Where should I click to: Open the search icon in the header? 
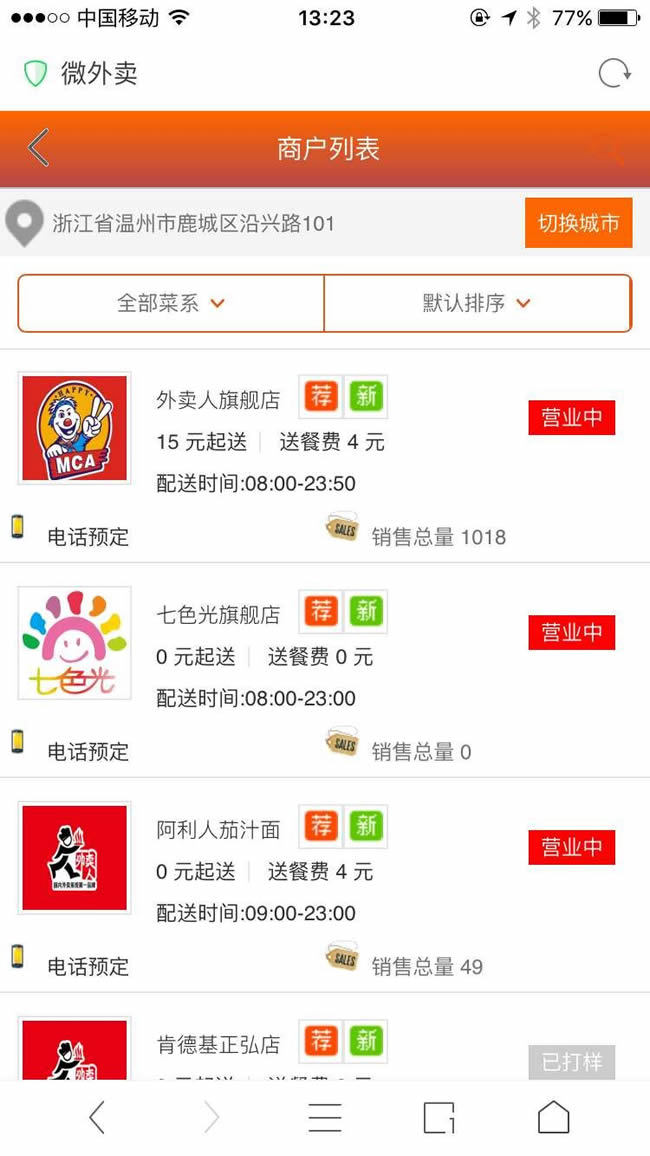(607, 149)
